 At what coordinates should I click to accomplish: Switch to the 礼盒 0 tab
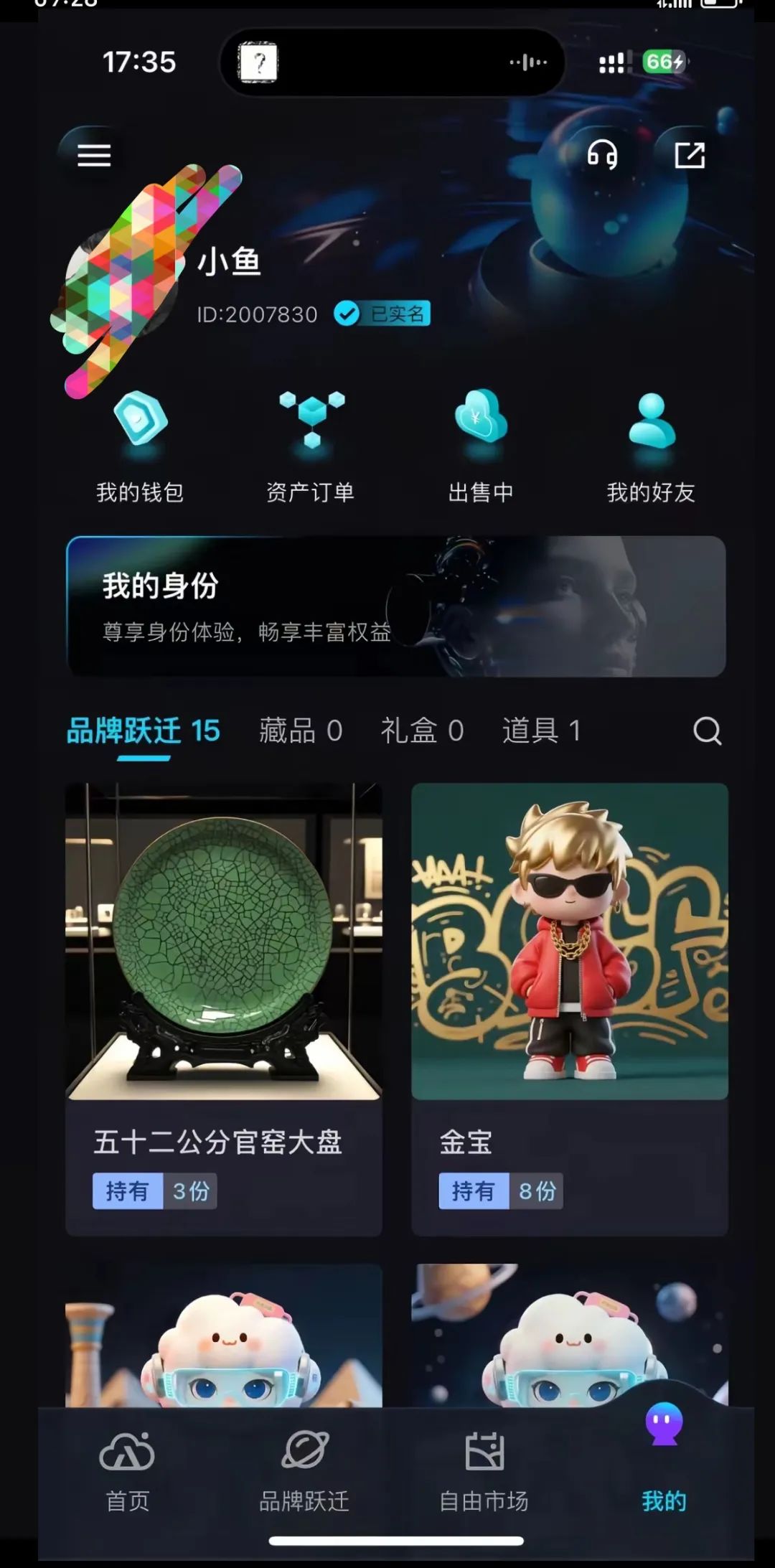[422, 731]
